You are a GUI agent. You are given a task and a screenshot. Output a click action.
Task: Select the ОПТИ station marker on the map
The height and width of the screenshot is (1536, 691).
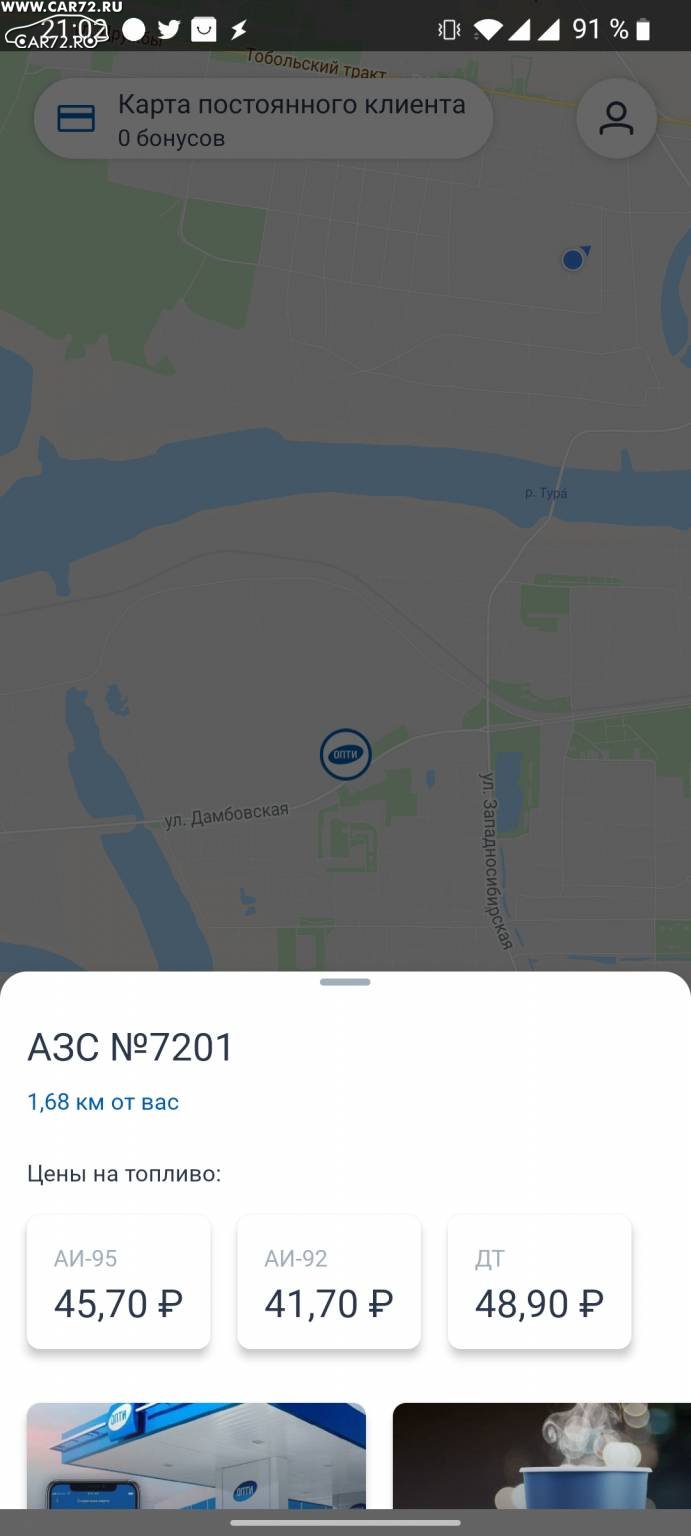pos(345,755)
